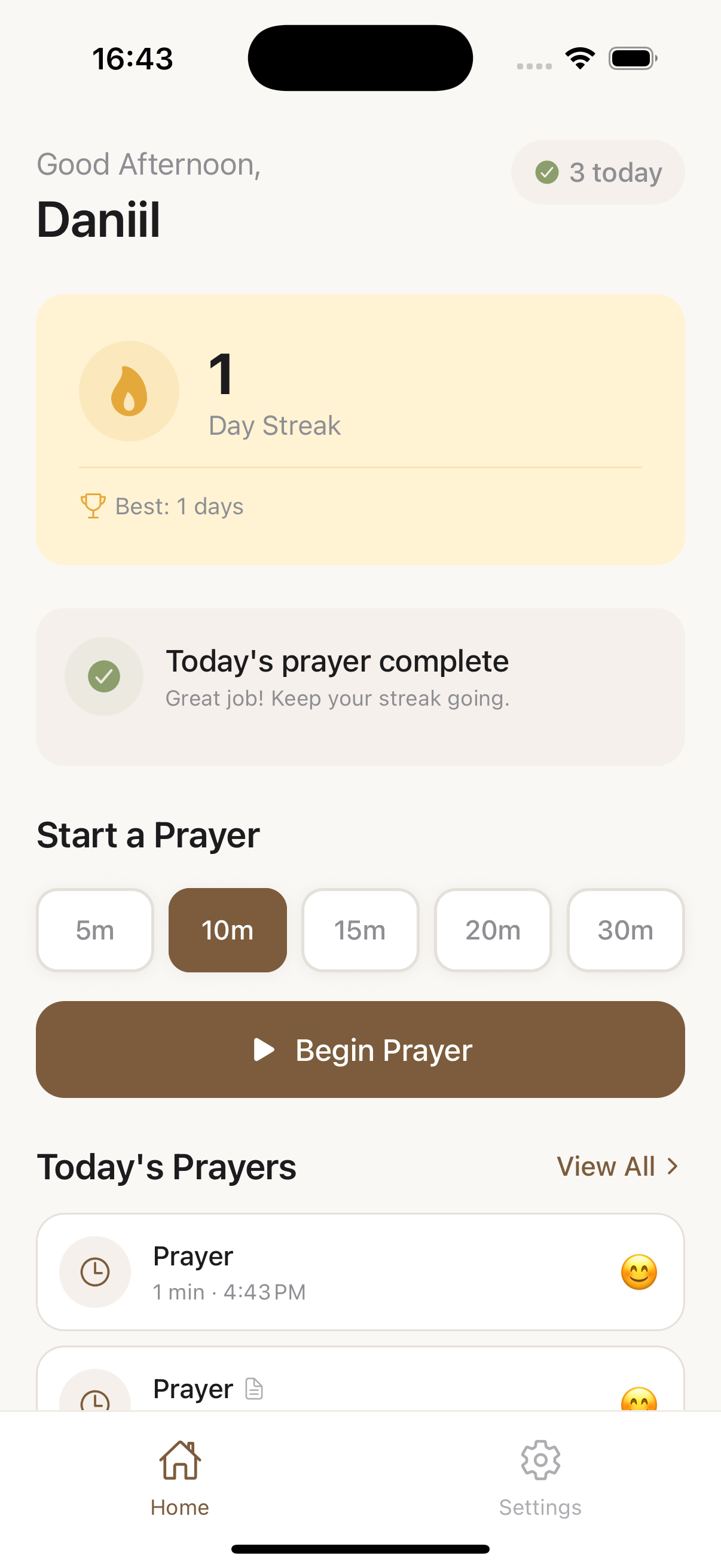Expand with the chevron next to View All

(671, 1166)
